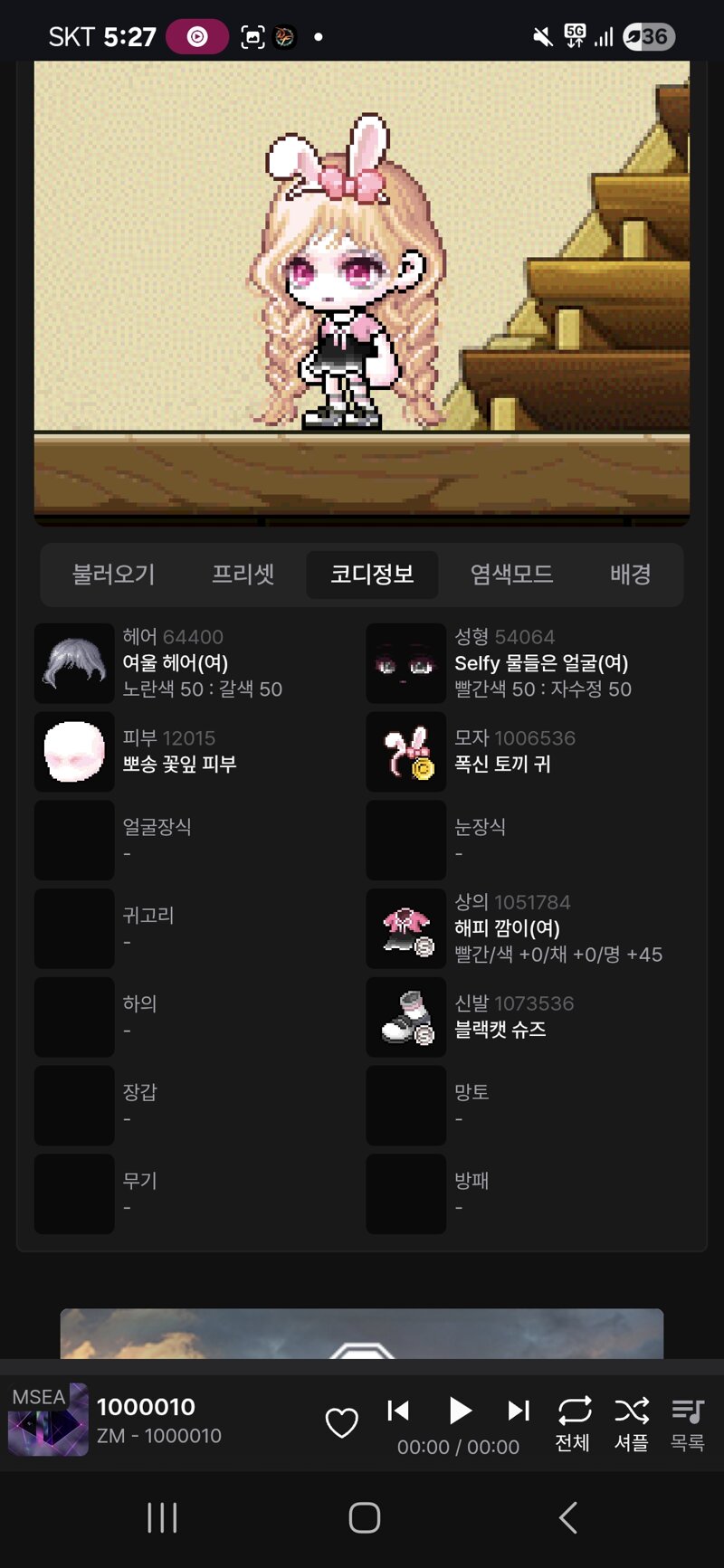Open the system recent apps view
724x1568 pixels.
click(162, 1517)
